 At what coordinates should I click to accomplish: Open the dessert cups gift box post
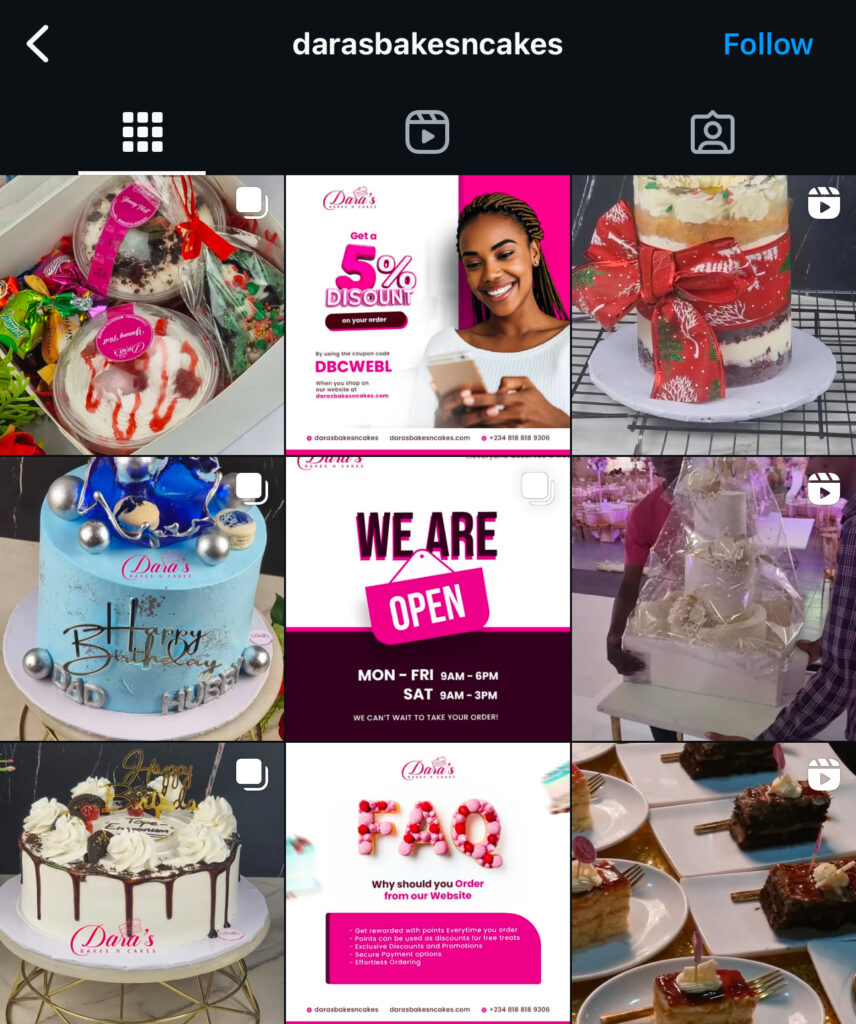pyautogui.click(x=141, y=315)
